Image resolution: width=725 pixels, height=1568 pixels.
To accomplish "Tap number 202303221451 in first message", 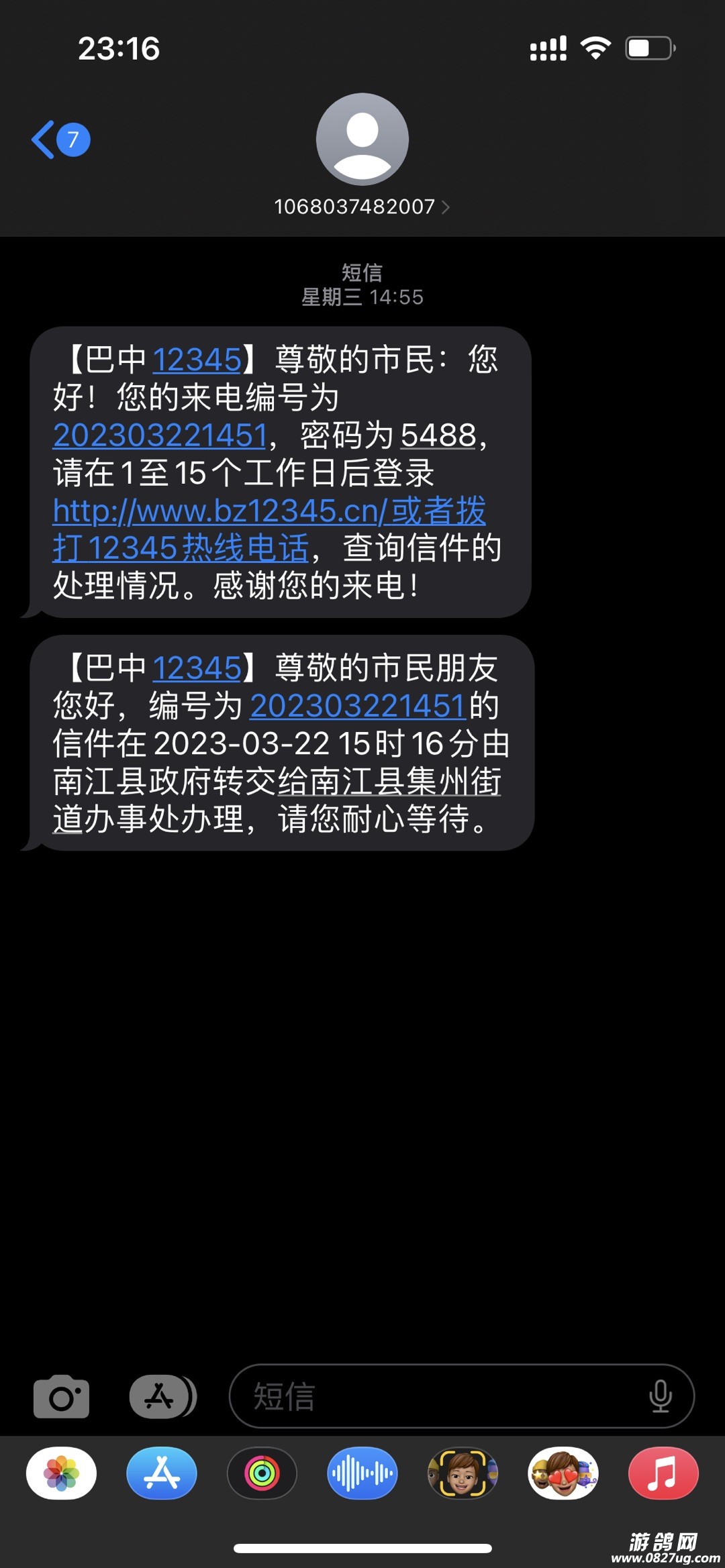I will pyautogui.click(x=160, y=435).
